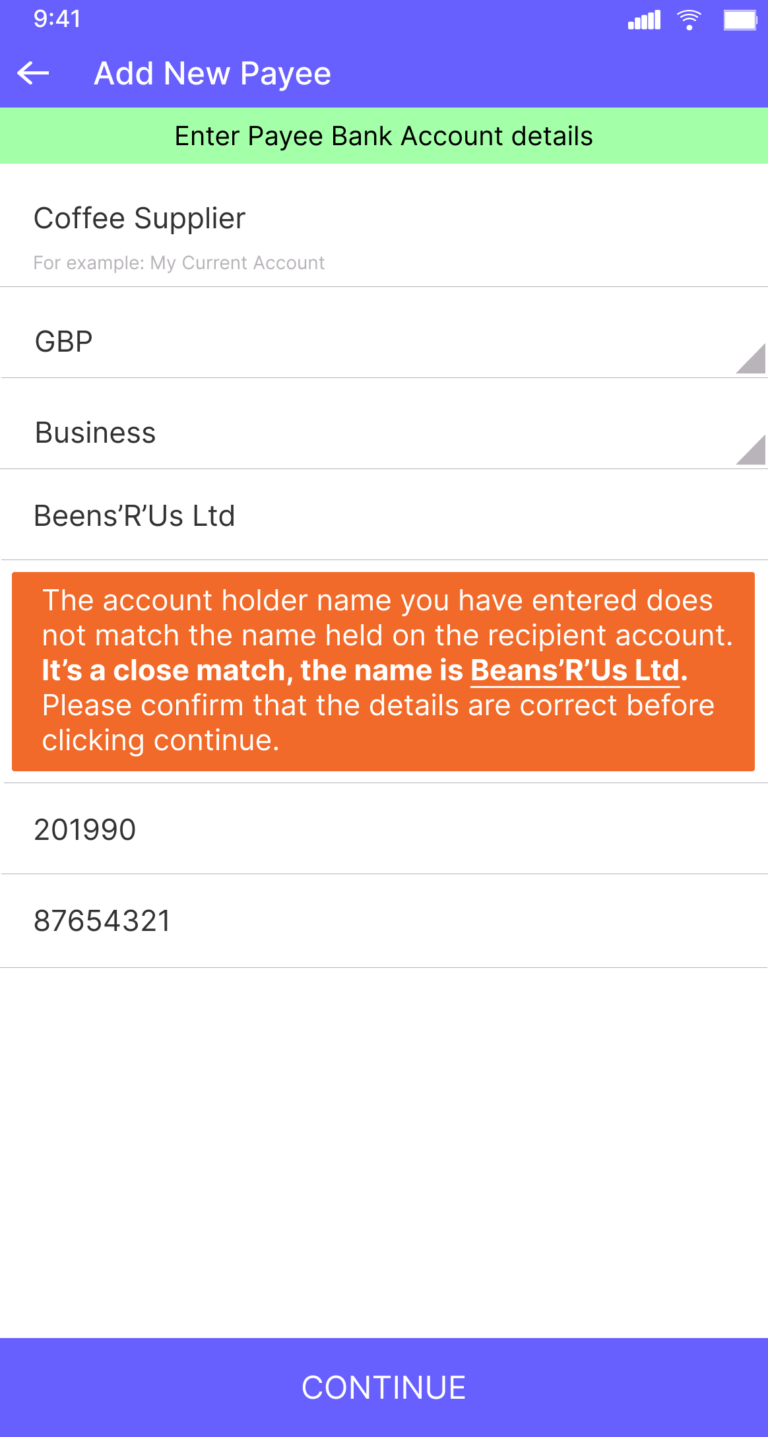Tap the cellular signal strength indicator

[x=643, y=19]
